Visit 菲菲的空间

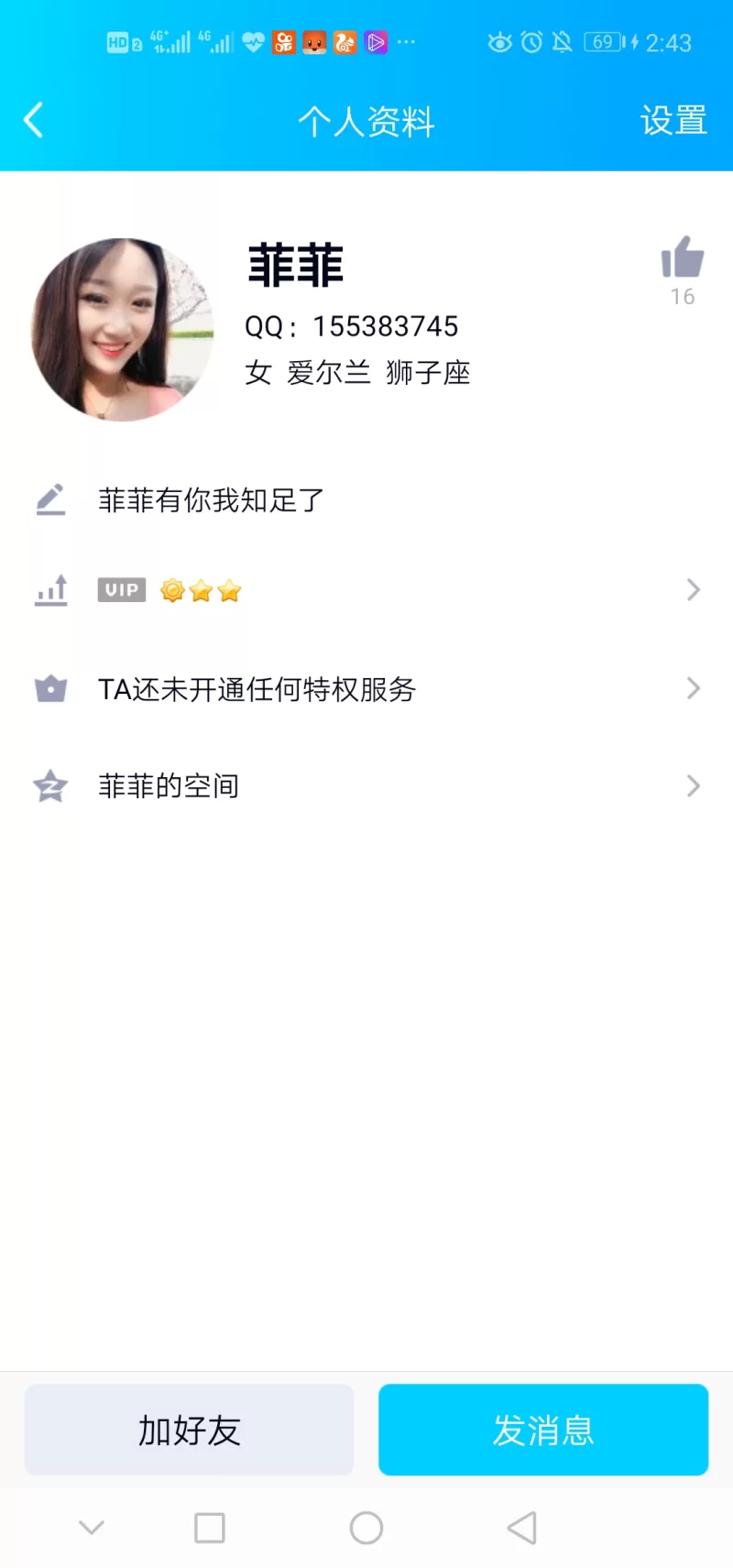pyautogui.click(x=366, y=785)
